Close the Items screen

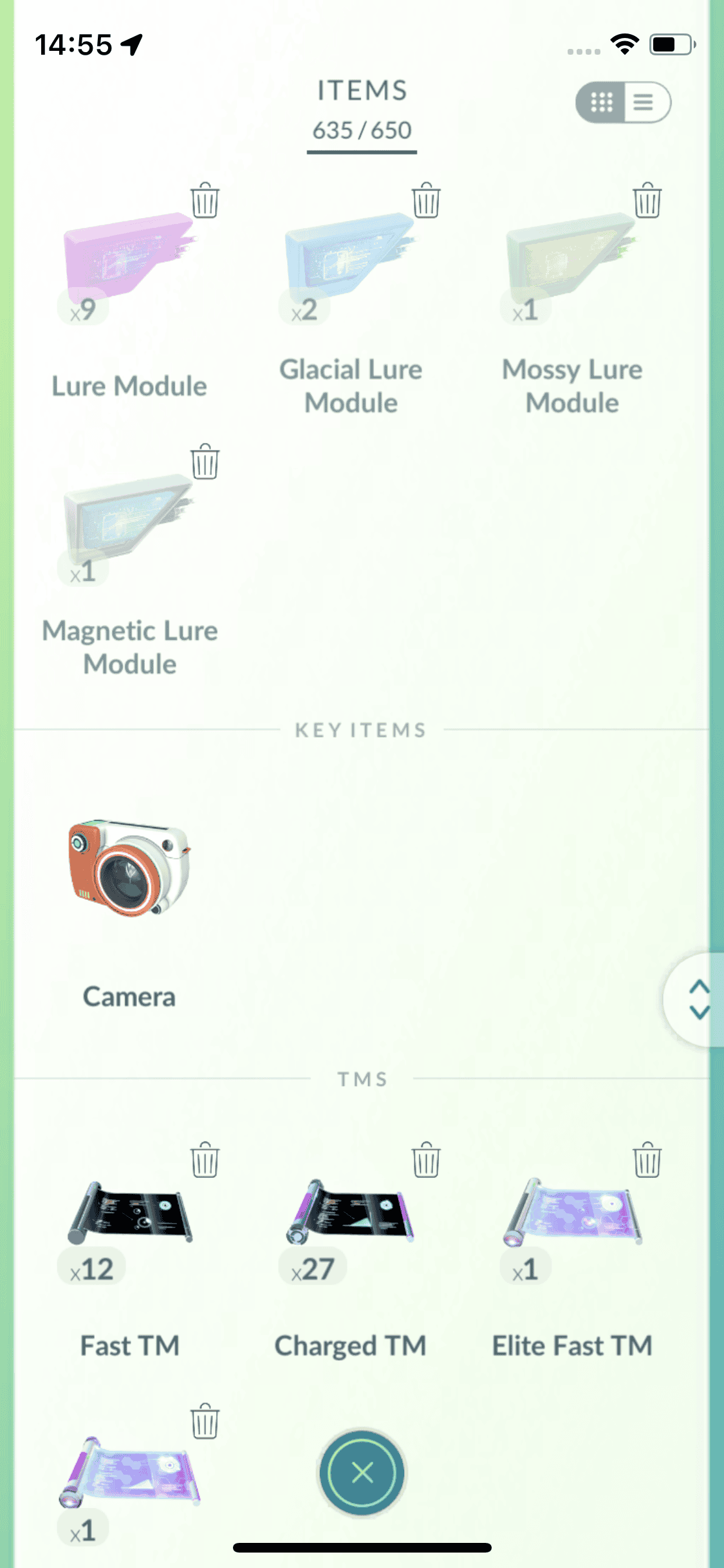coord(362,1471)
